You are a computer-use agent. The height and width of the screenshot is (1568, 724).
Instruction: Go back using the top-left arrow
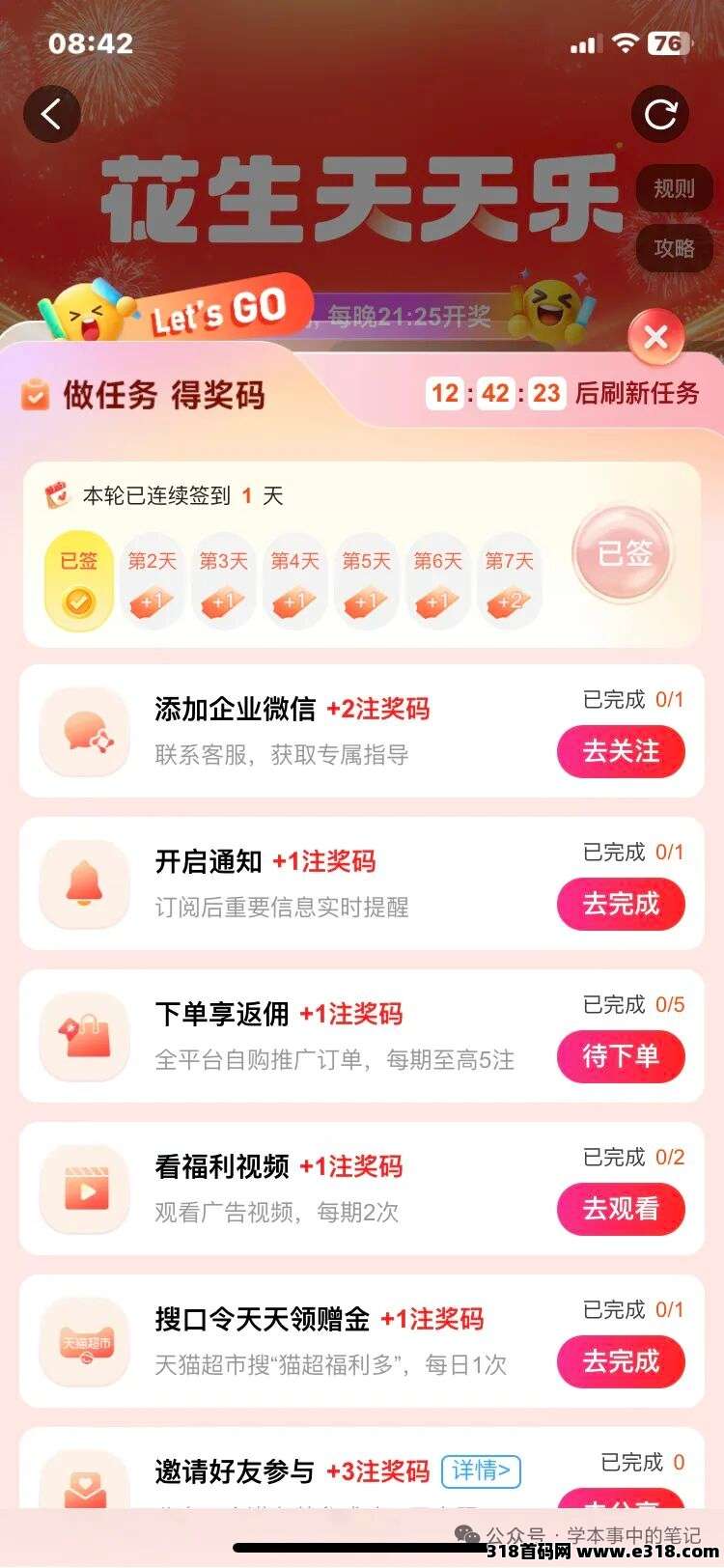[51, 114]
